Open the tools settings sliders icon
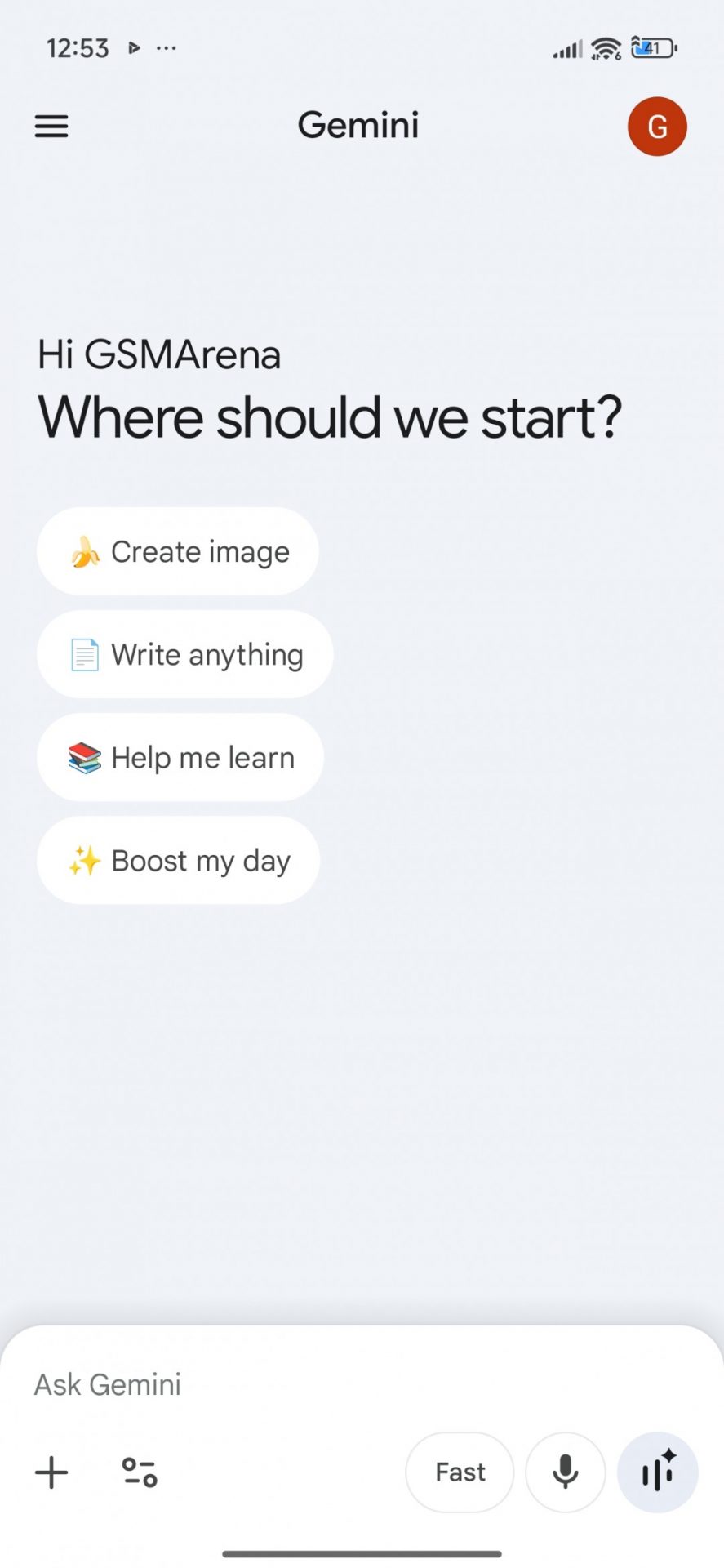724x1568 pixels. click(x=140, y=1472)
